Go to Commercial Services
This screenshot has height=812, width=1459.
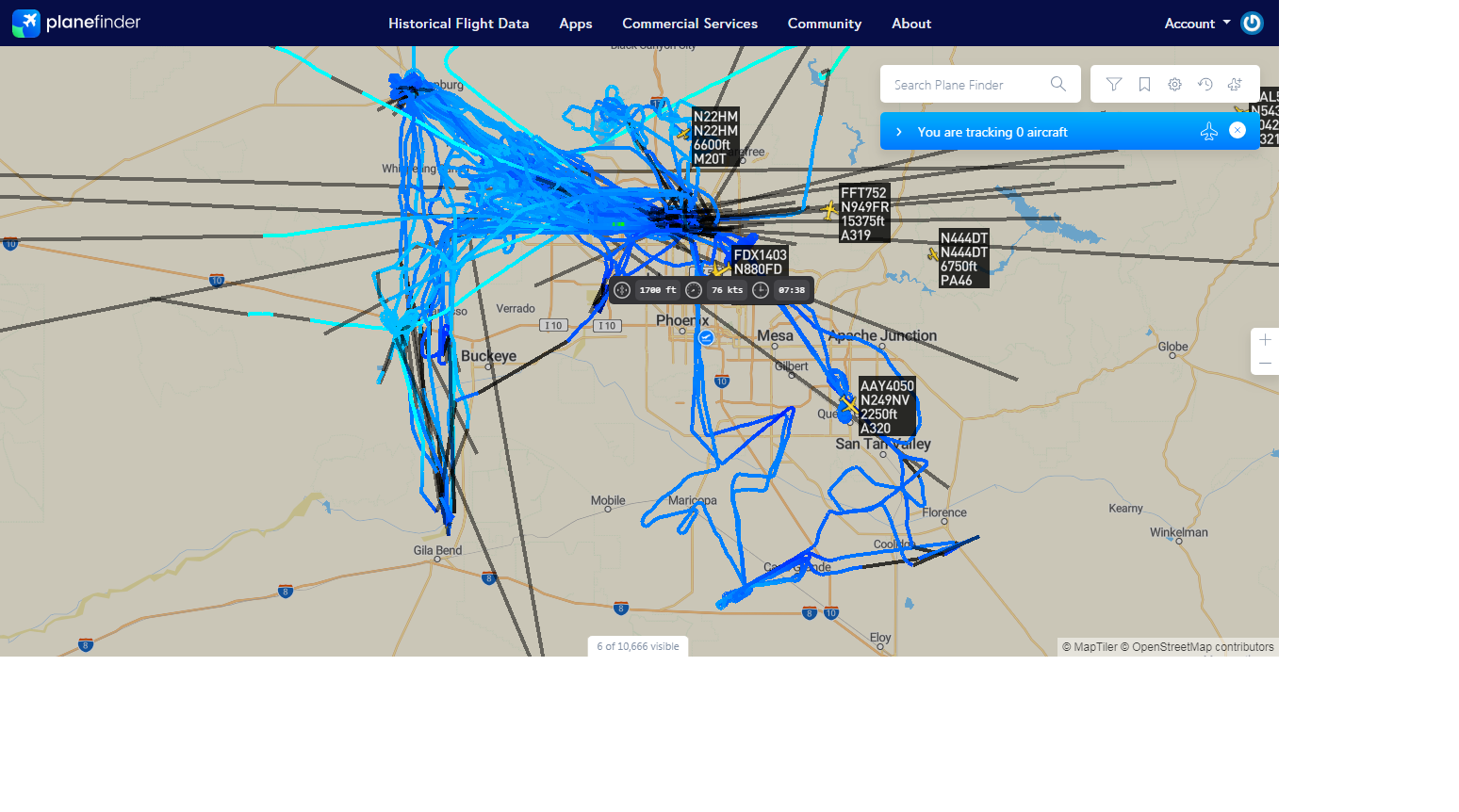(x=689, y=24)
